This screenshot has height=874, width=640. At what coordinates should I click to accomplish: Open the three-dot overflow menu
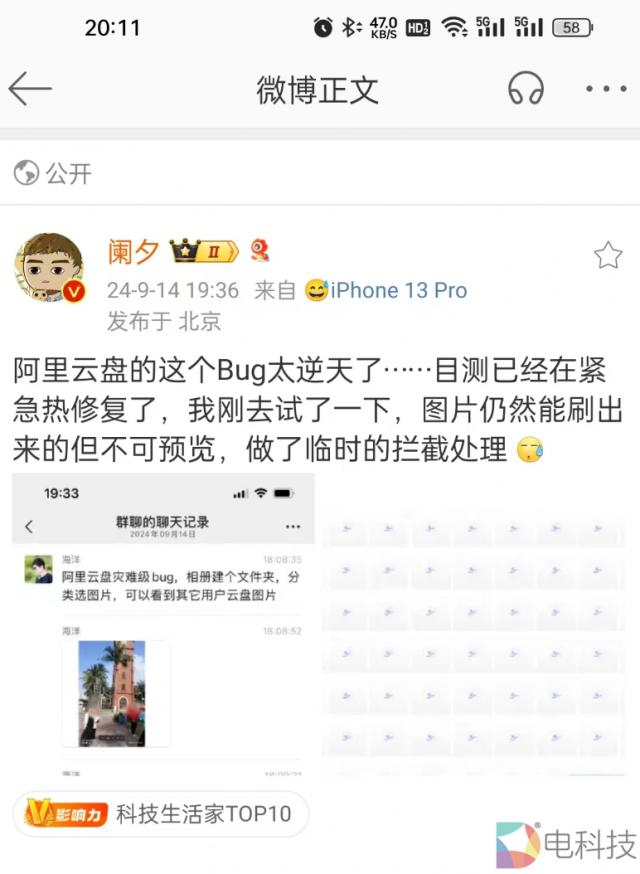606,89
